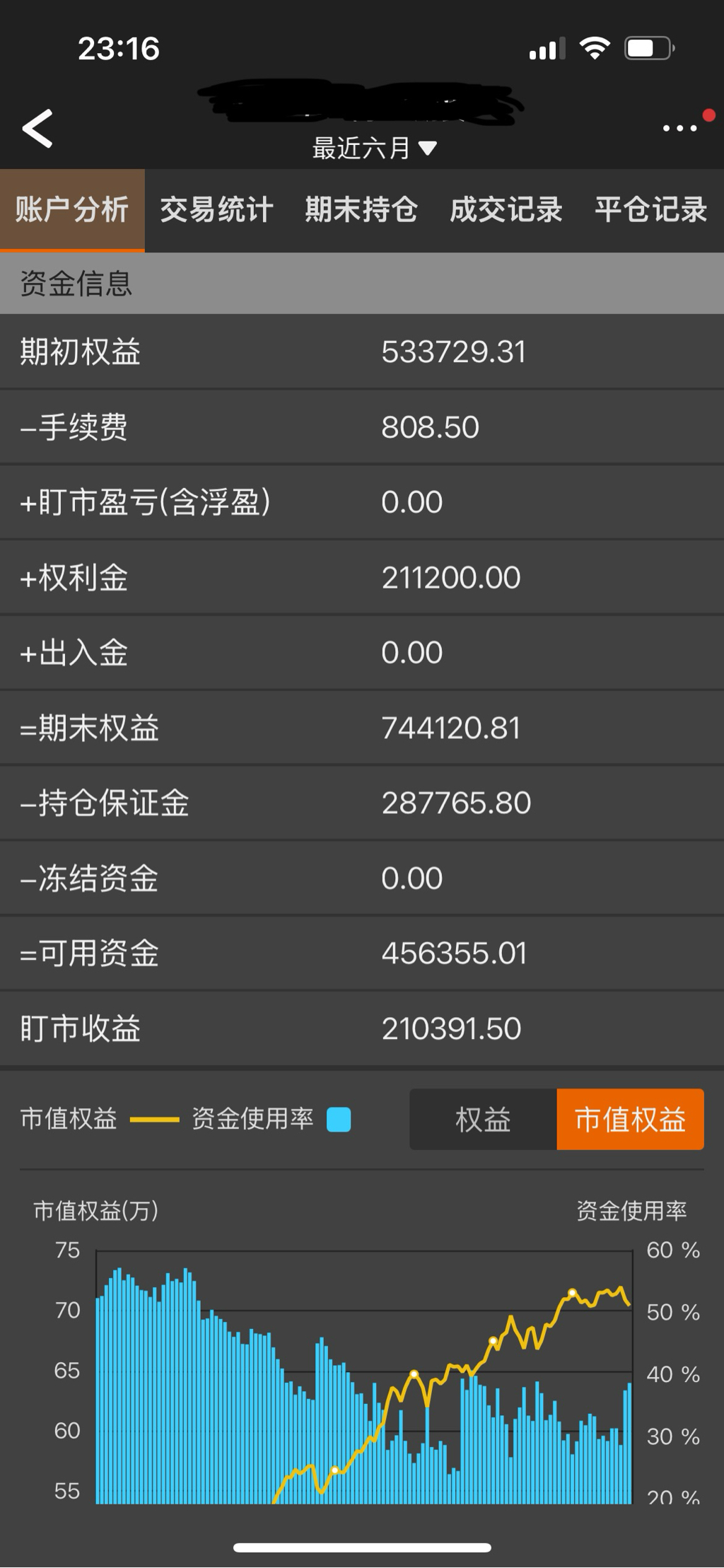Go back using the top-left arrow
Viewport: 724px width, 1568px height.
click(x=37, y=129)
